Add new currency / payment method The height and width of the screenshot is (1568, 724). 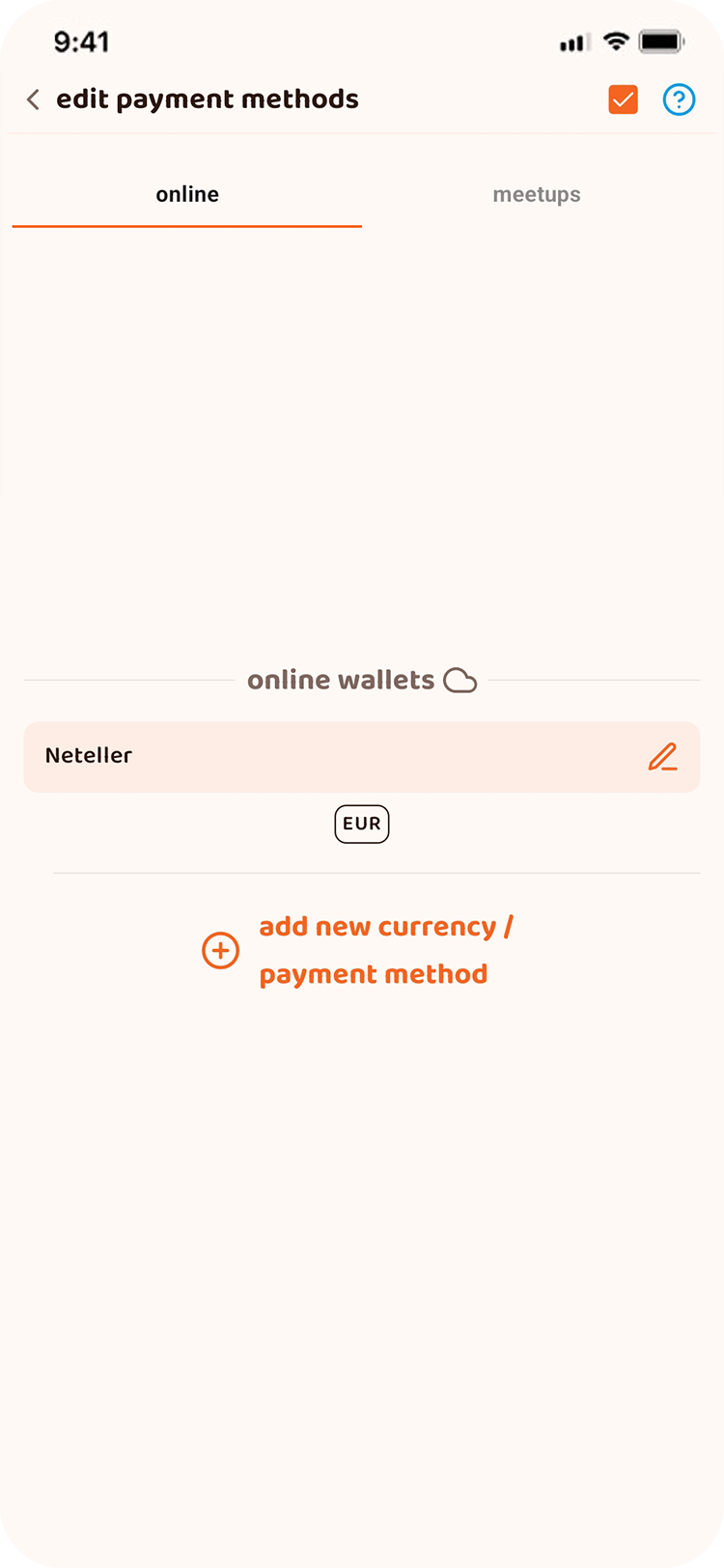click(x=357, y=950)
